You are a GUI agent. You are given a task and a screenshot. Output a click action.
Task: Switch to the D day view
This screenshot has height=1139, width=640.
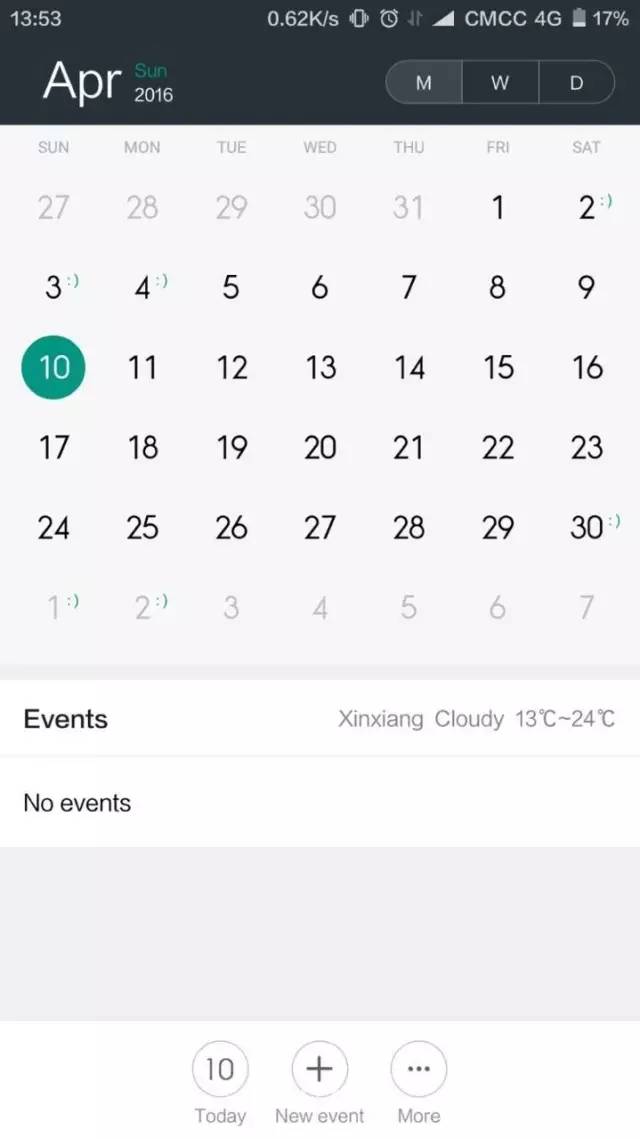coord(577,83)
